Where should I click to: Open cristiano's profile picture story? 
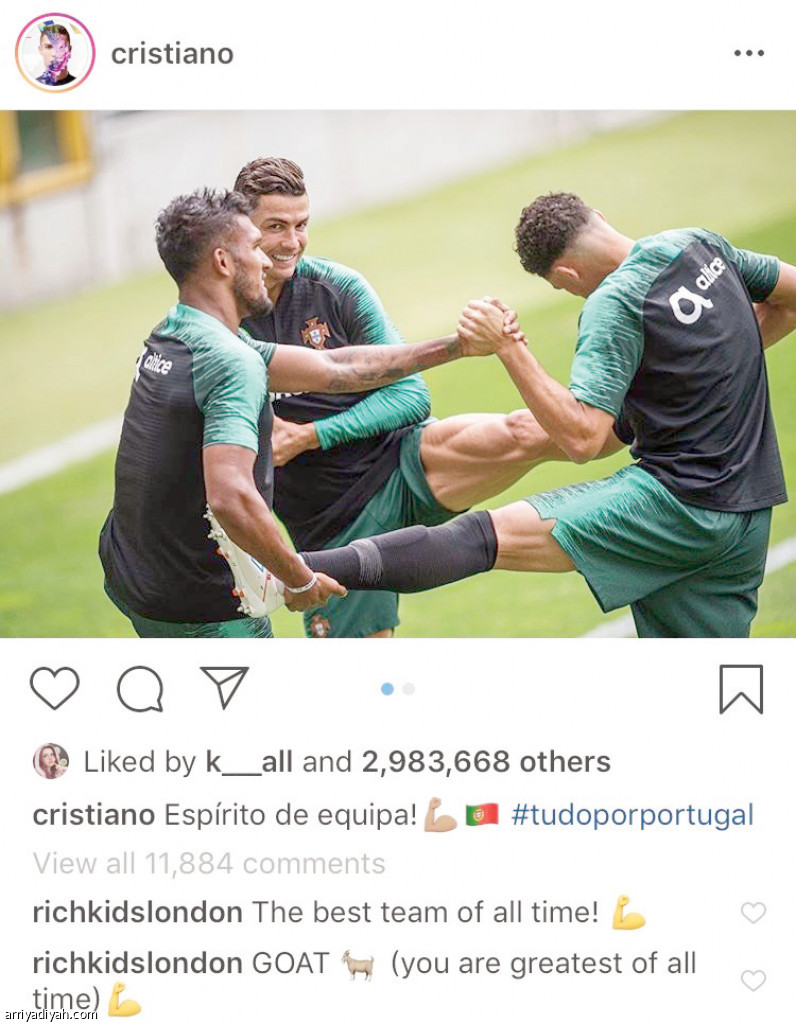[x=55, y=53]
